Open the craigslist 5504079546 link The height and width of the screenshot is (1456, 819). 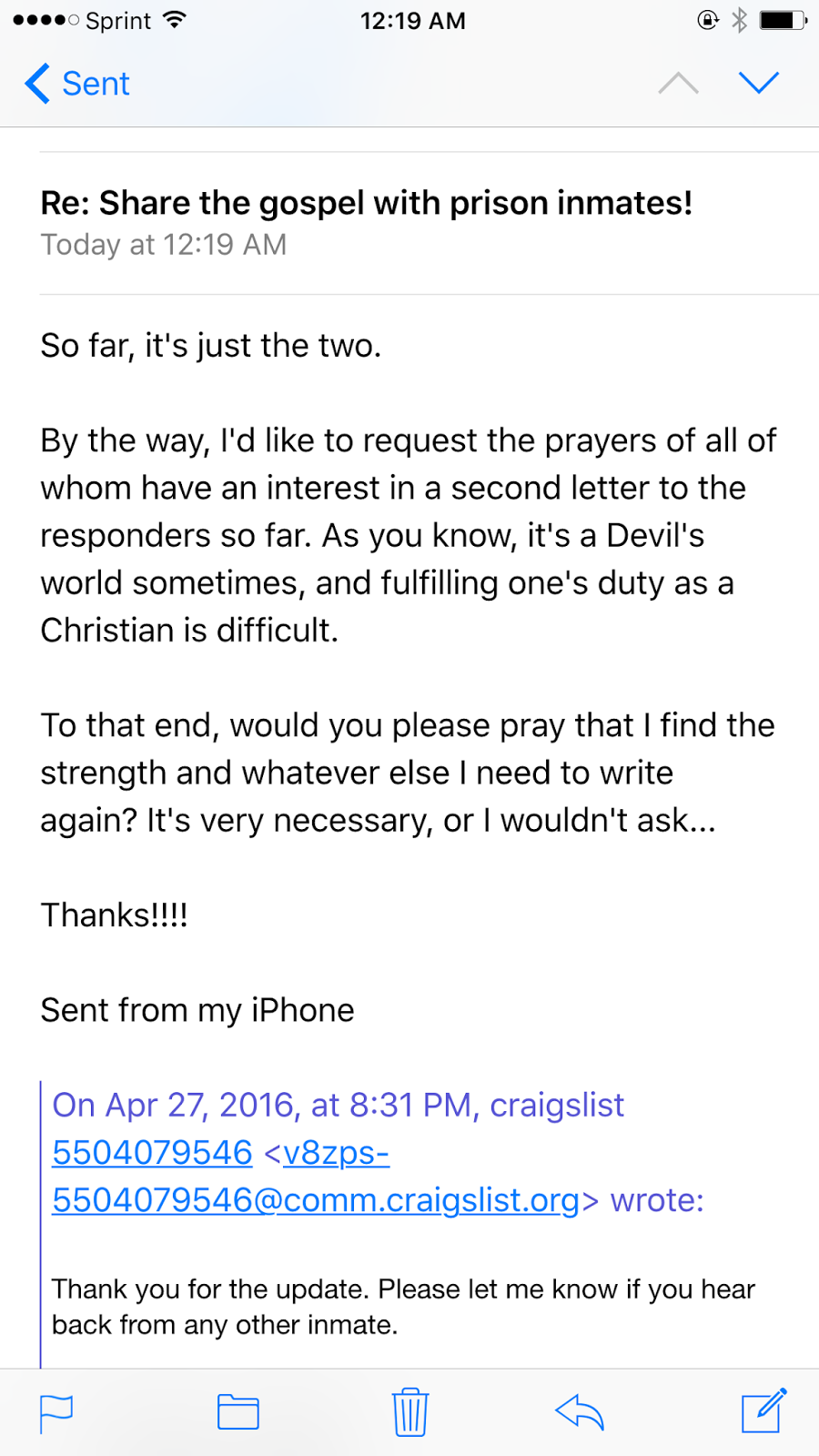152,1152
